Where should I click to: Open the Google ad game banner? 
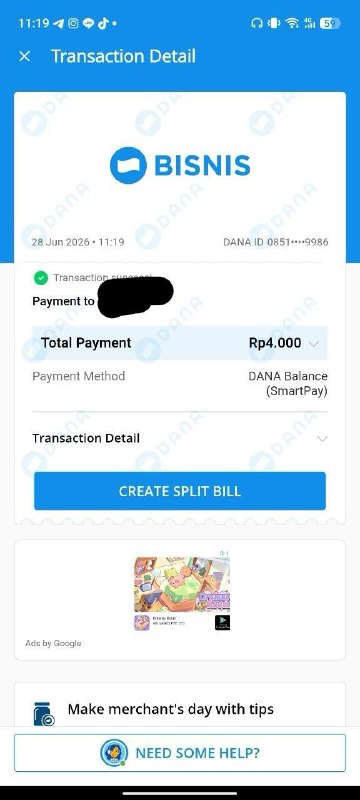(182, 593)
